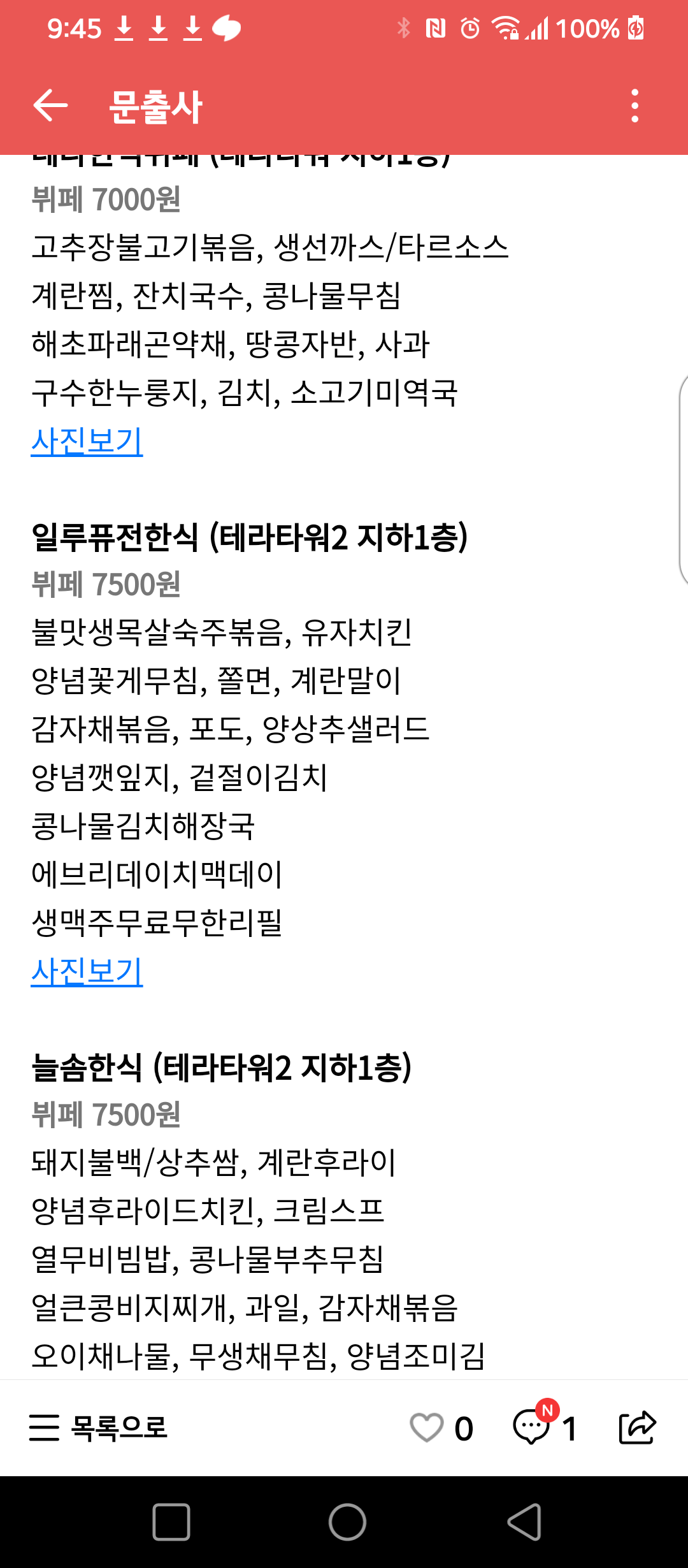The height and width of the screenshot is (1568, 688).
Task: Open recent apps from navigation bar
Action: click(171, 1522)
